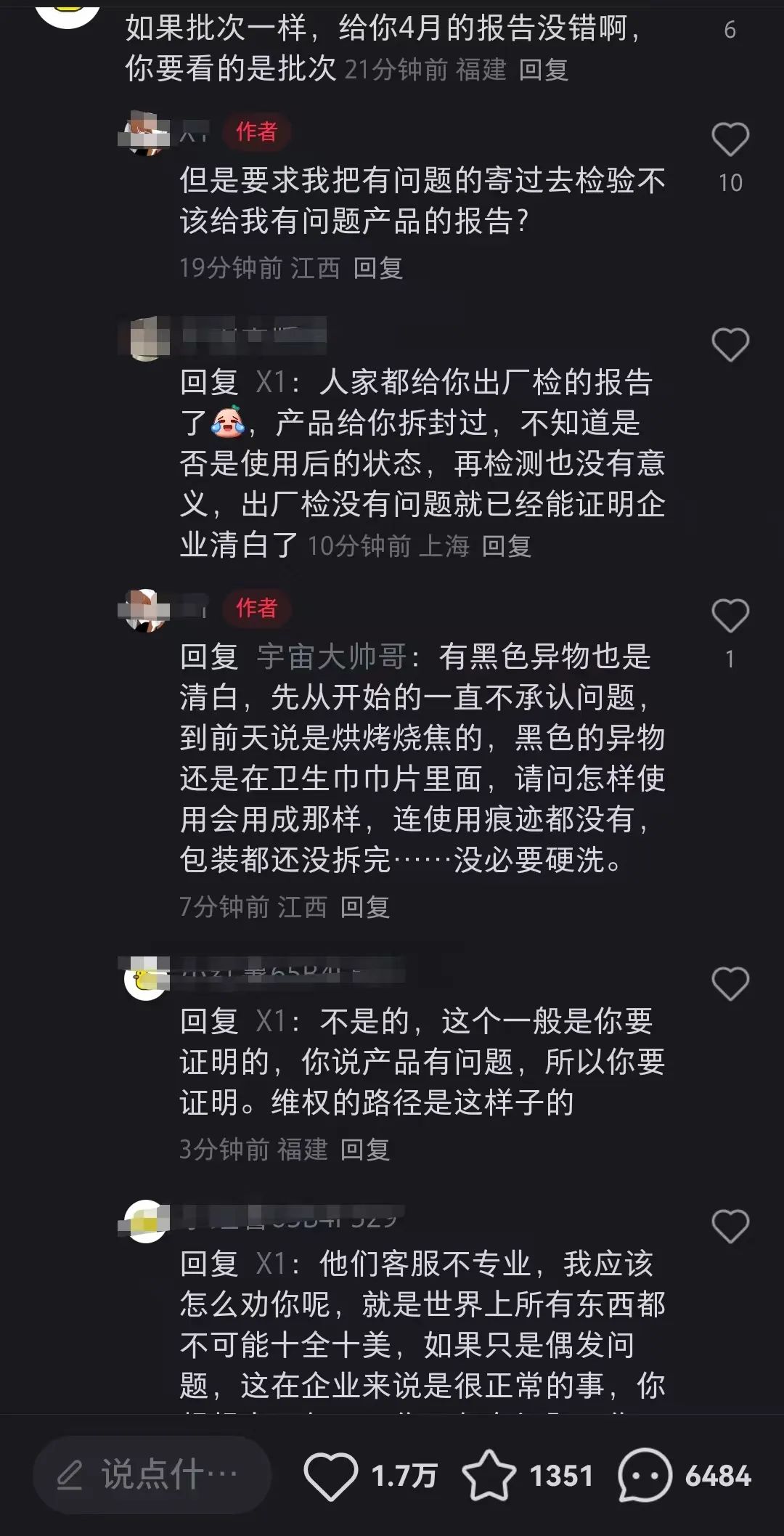Viewport: 784px width, 1536px height.
Task: Like the comment mentioning 维权的路径
Action: pyautogui.click(x=730, y=984)
